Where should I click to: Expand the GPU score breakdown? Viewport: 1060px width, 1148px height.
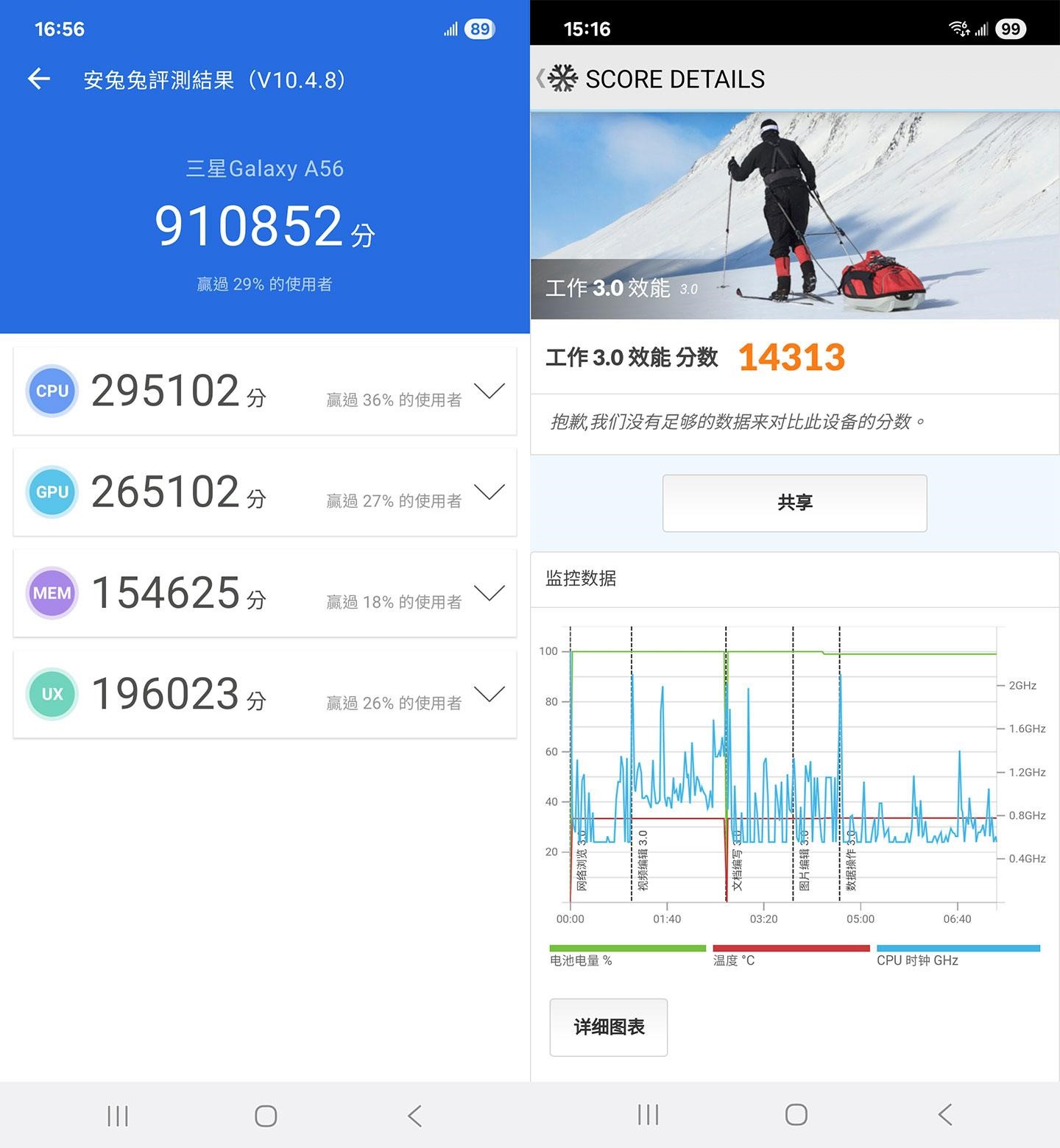point(490,492)
